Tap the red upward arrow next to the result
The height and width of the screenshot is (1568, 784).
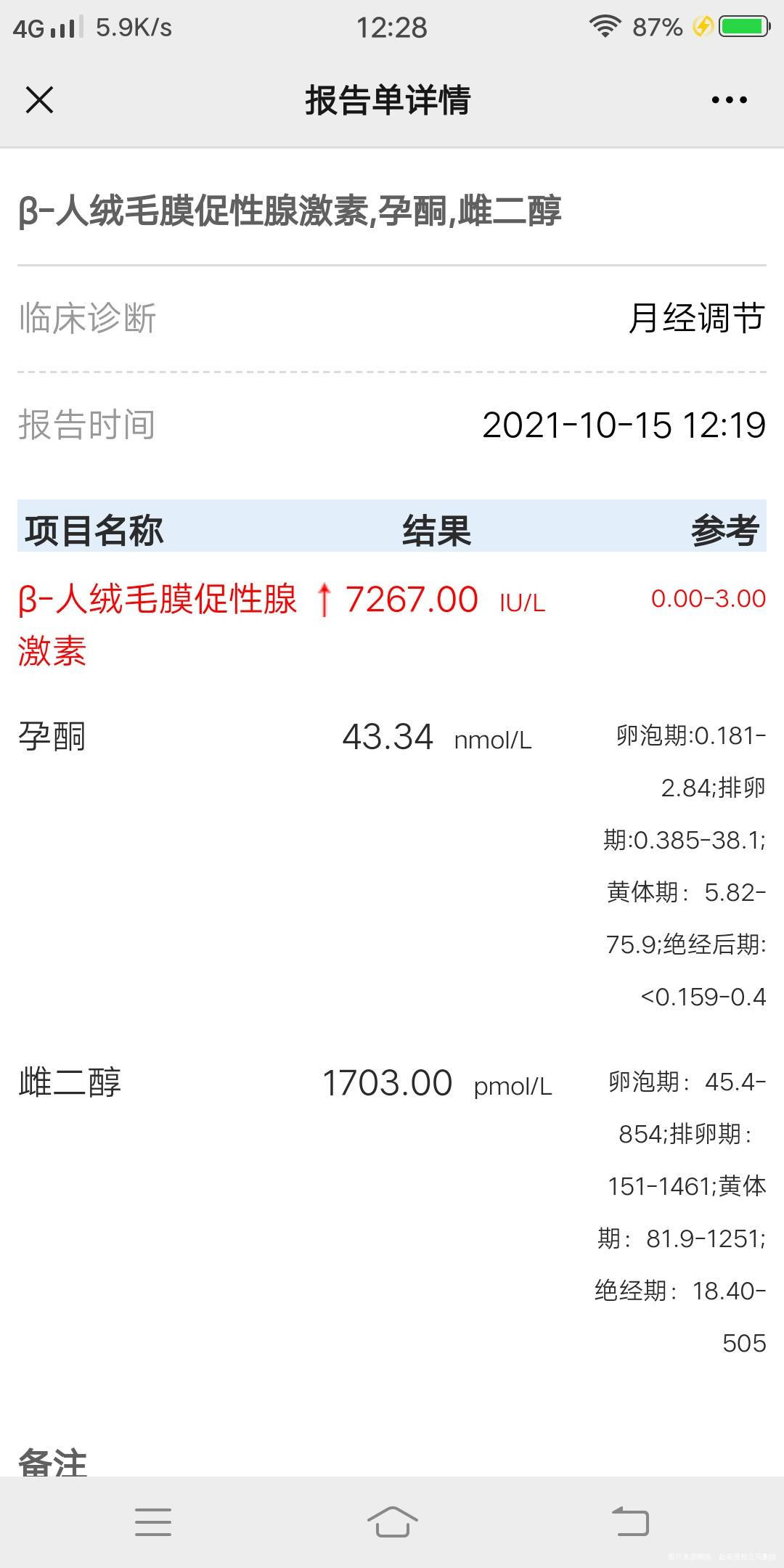326,600
